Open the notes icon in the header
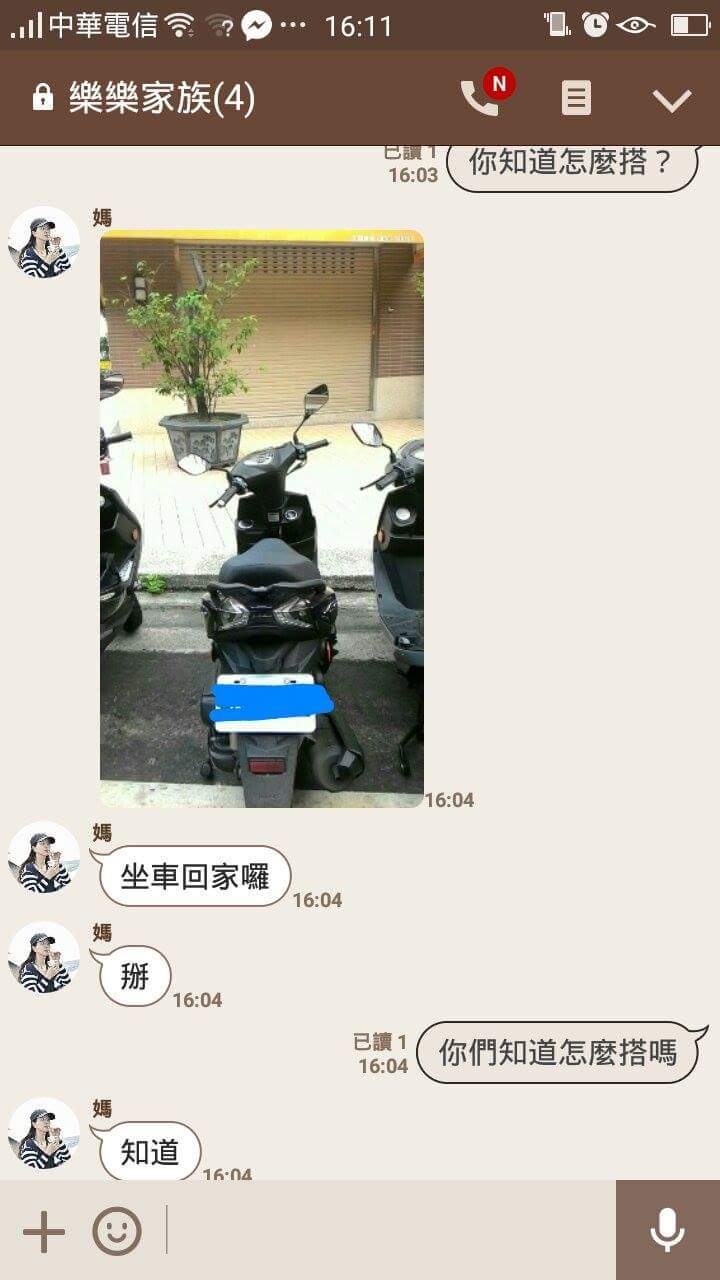 point(576,98)
